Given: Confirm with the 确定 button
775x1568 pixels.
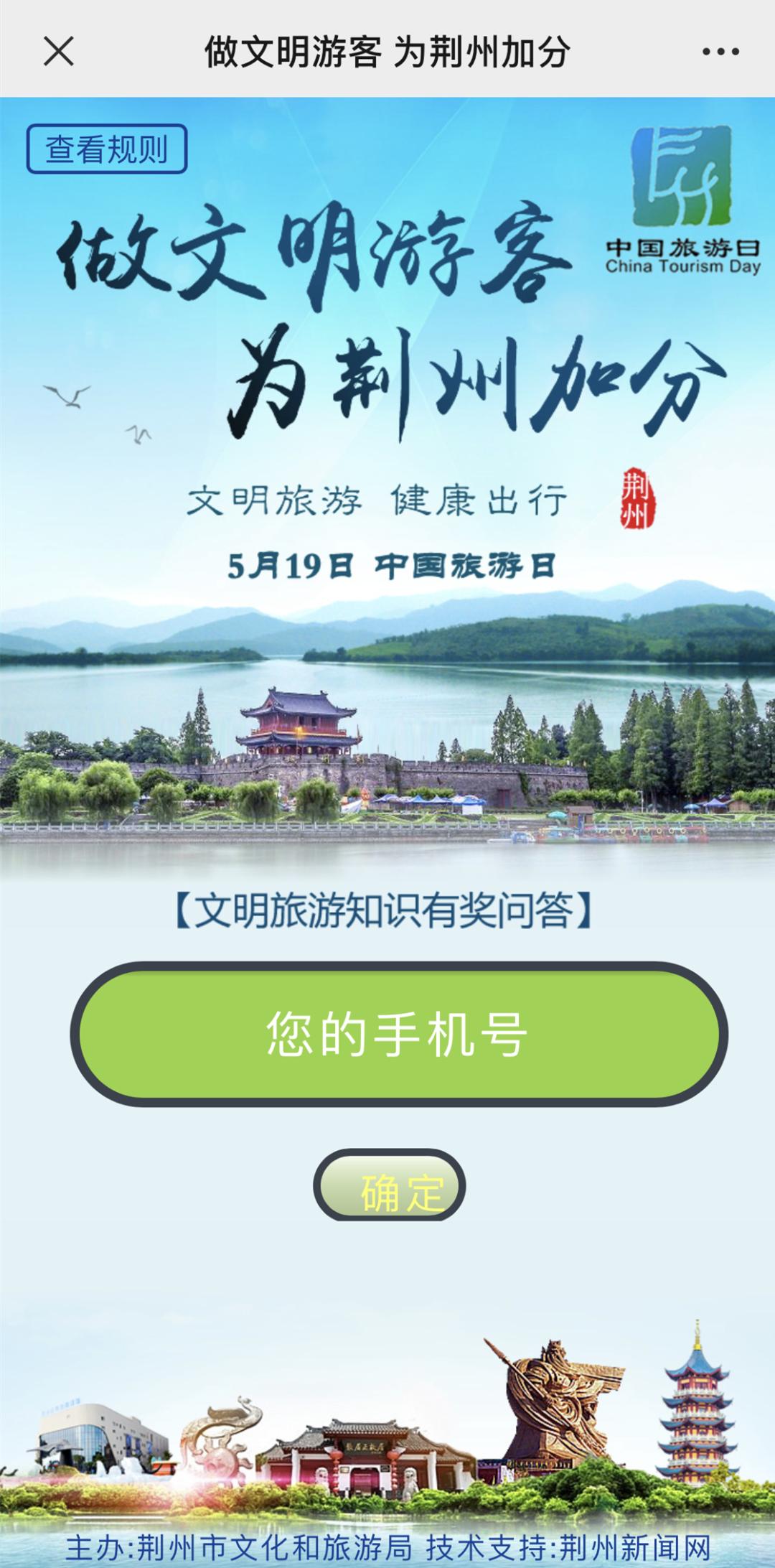Looking at the screenshot, I should point(390,1185).
